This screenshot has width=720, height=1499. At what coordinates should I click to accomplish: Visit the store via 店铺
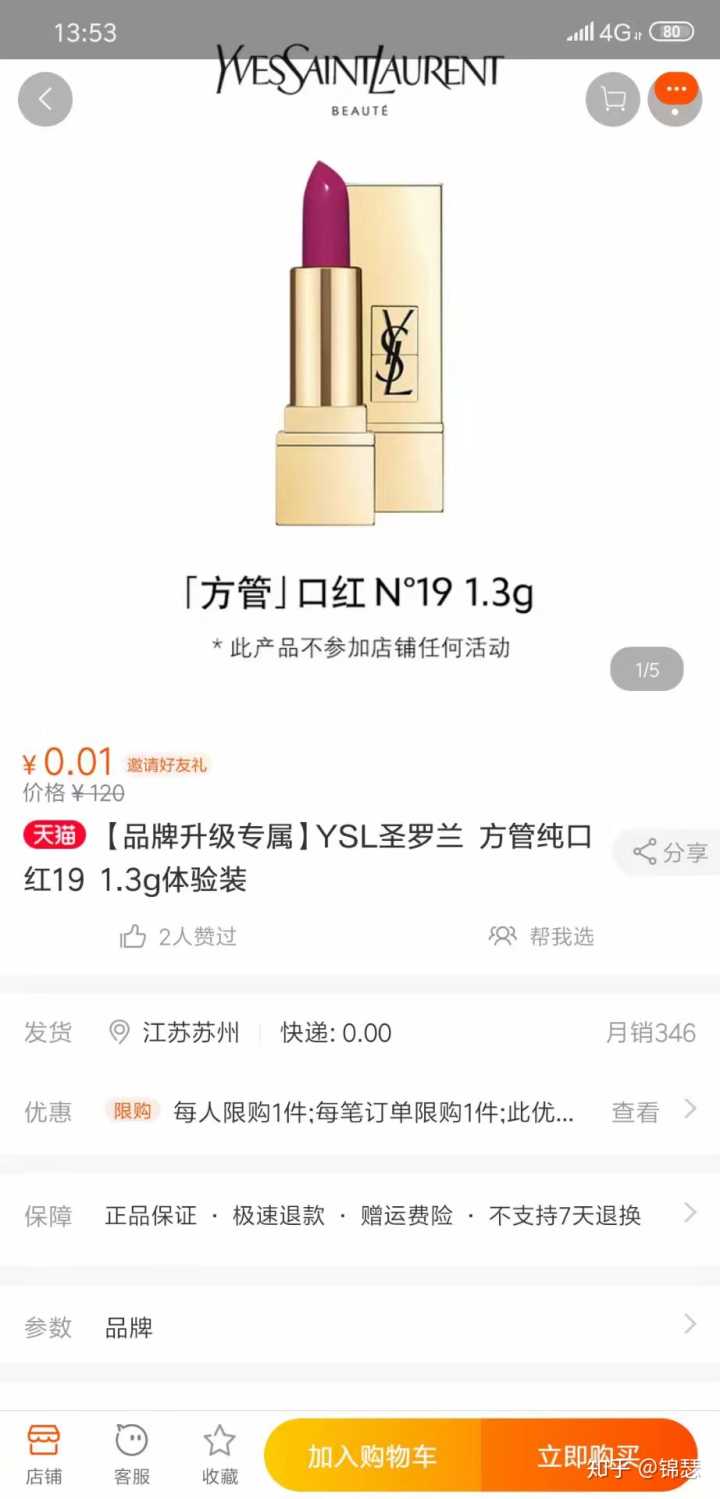click(44, 1454)
